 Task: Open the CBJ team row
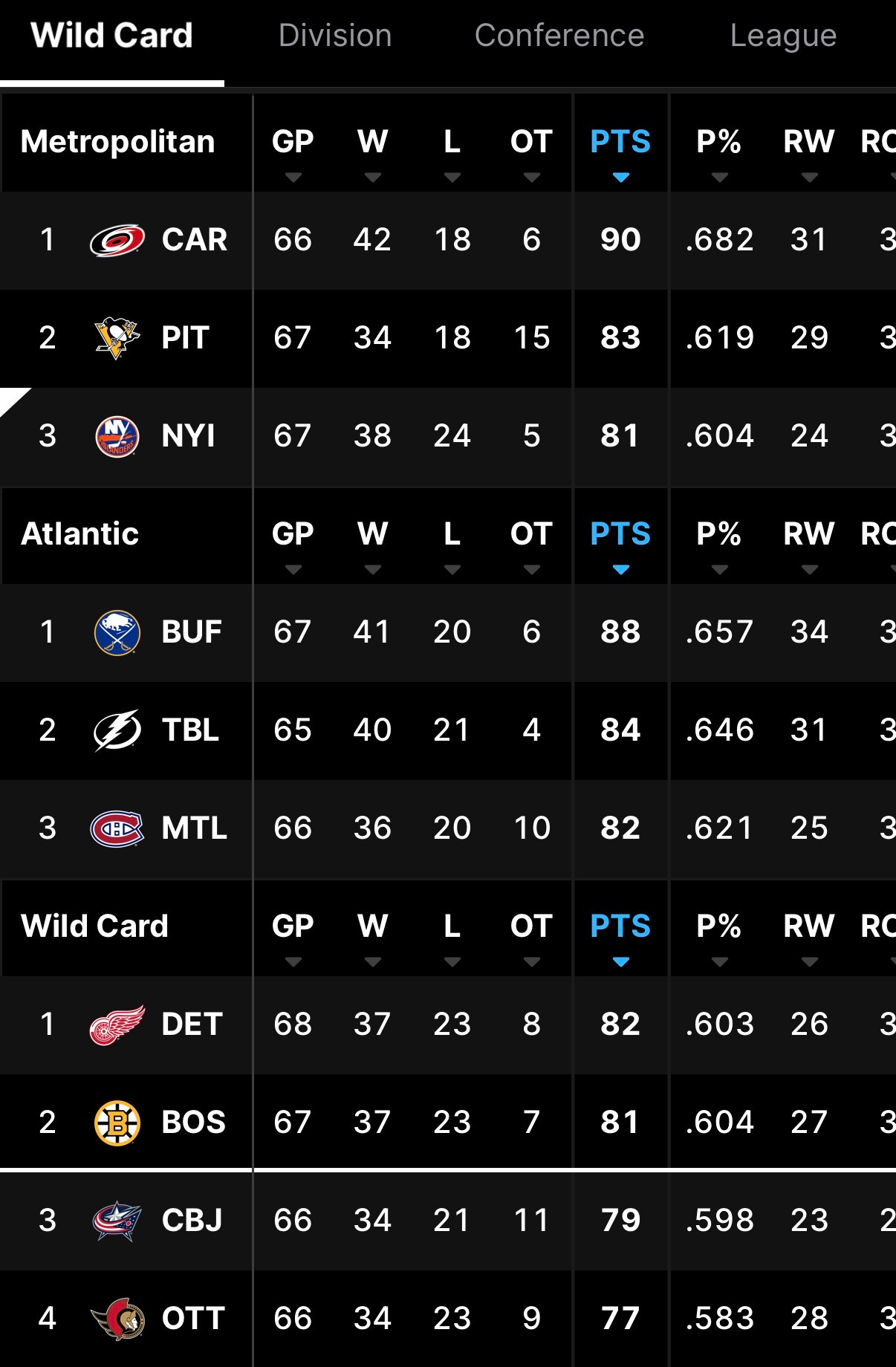click(x=192, y=1221)
